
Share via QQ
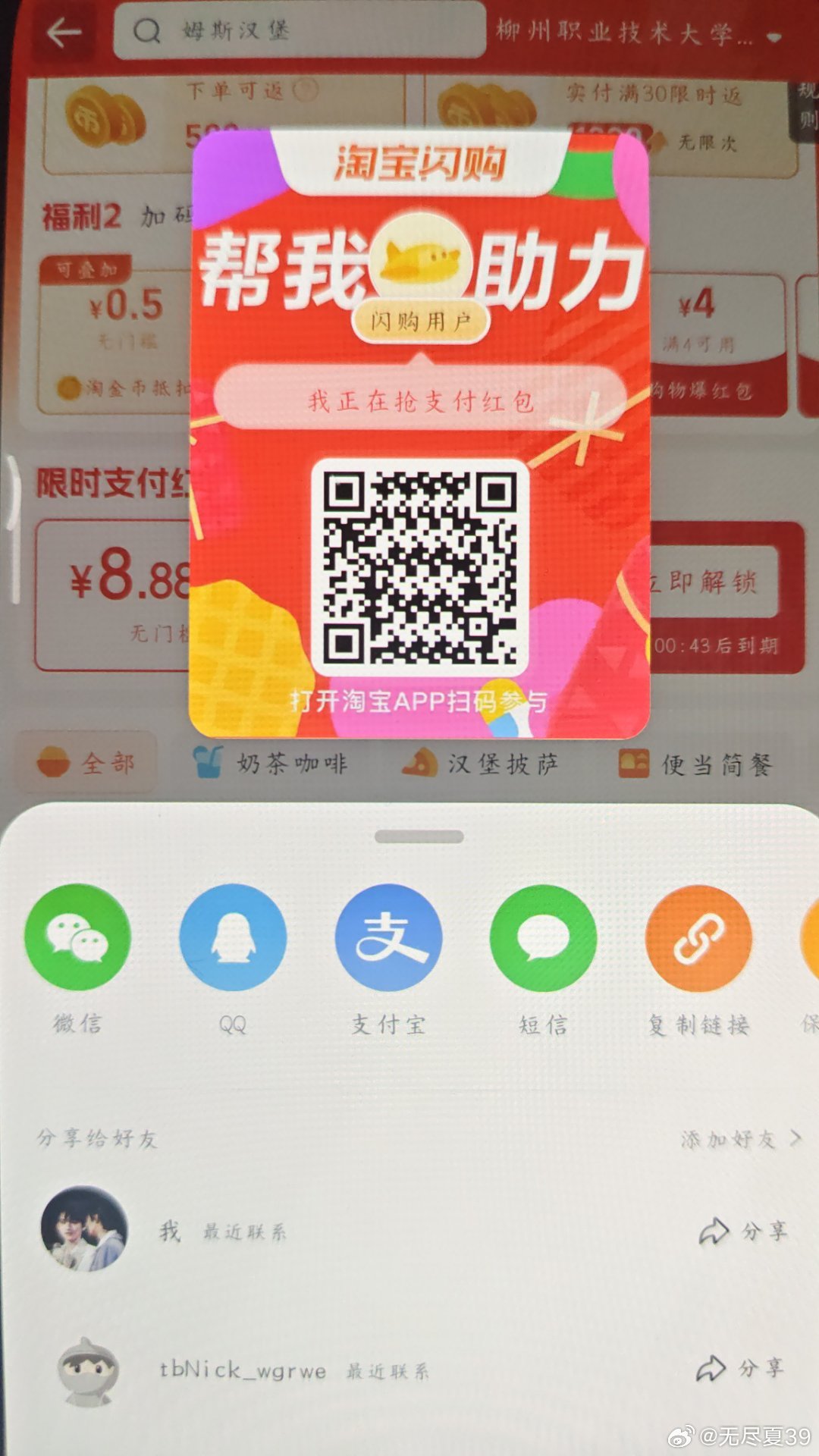point(233,938)
